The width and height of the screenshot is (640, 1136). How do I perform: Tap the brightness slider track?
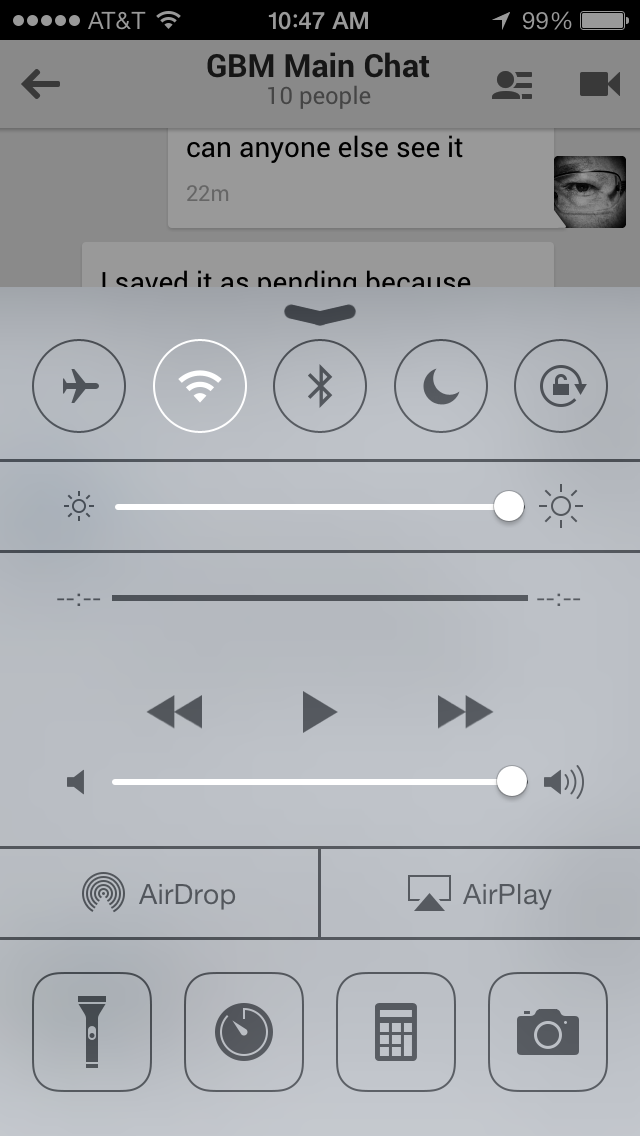(319, 506)
